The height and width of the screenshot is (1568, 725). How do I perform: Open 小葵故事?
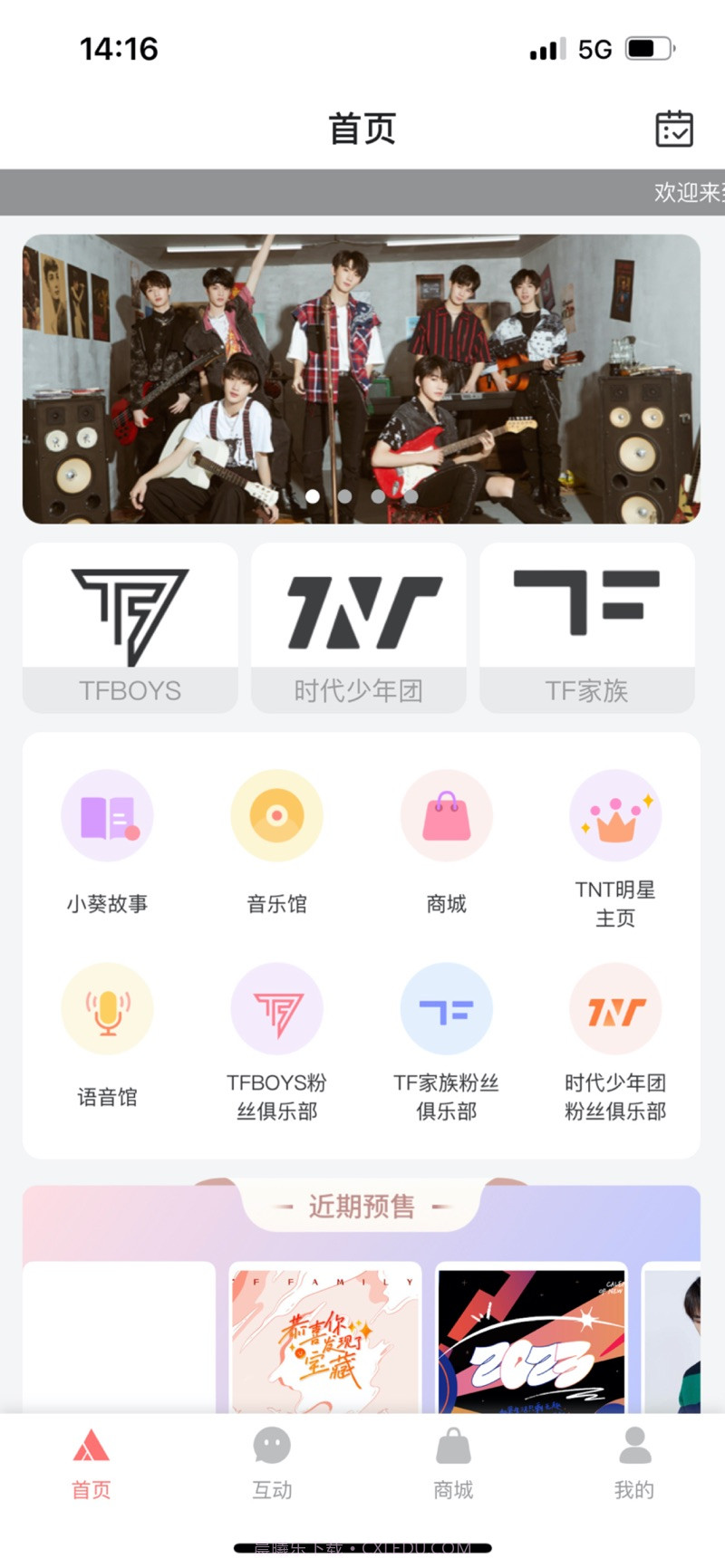(x=107, y=841)
